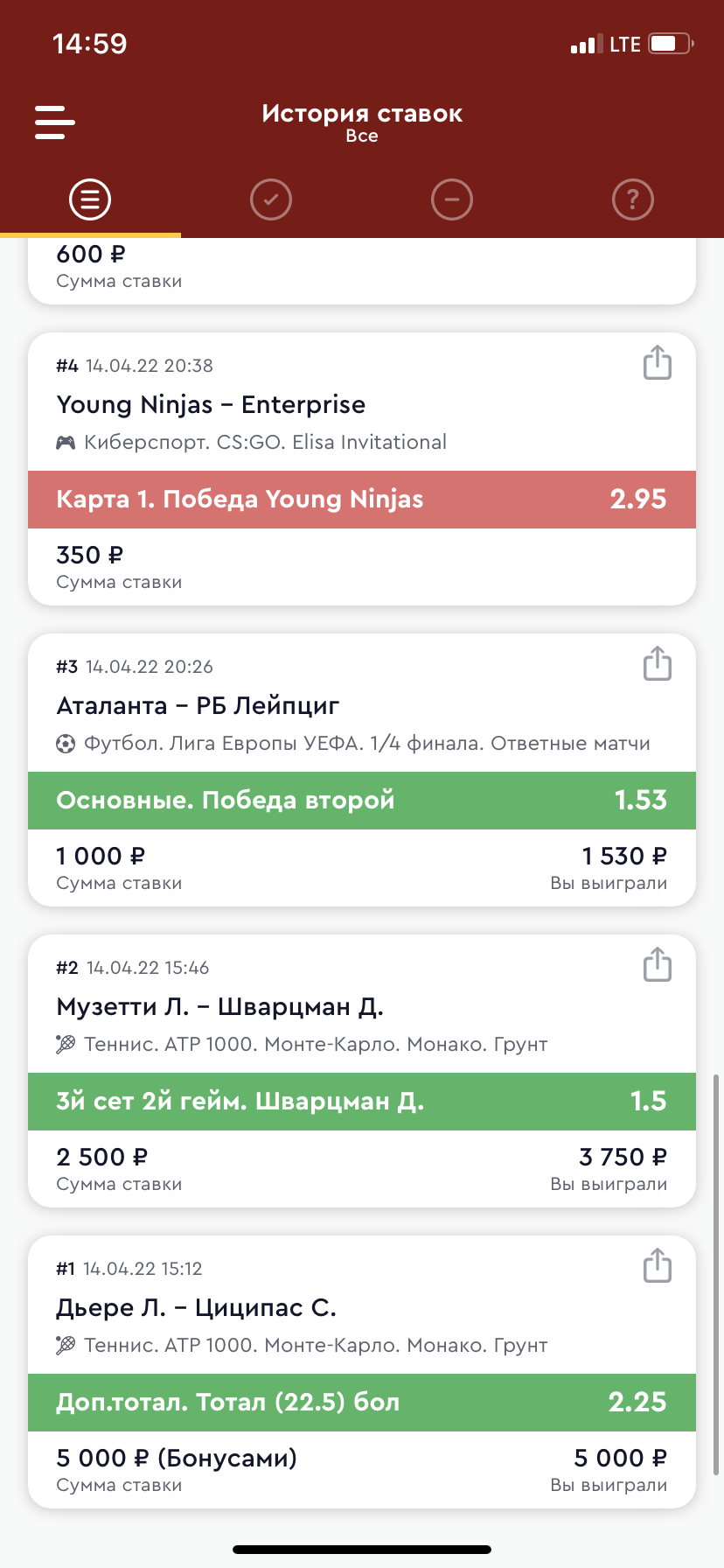724x1568 pixels.
Task: Share bet #4 Young Ninjas – Enterprise
Action: [658, 362]
